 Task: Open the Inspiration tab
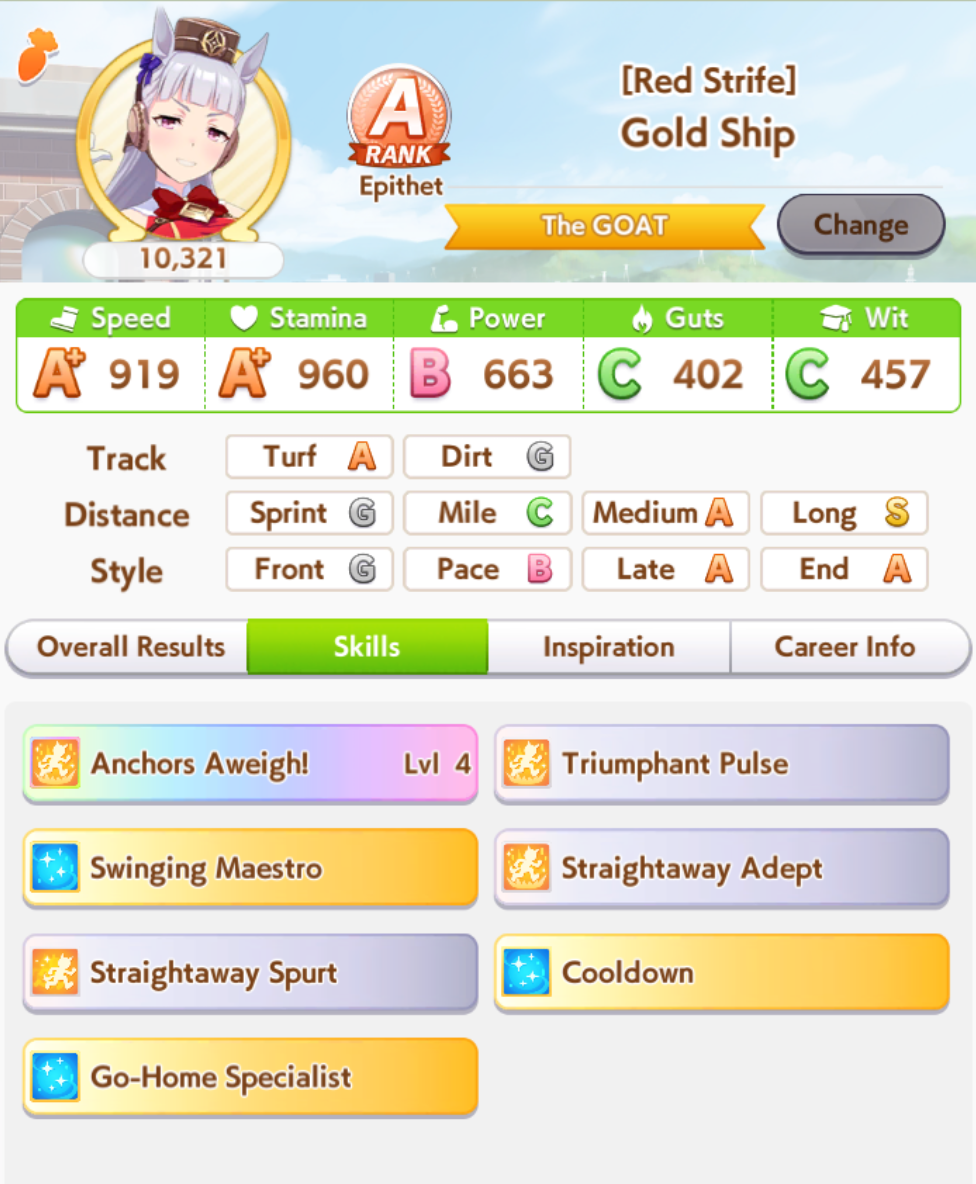[608, 647]
